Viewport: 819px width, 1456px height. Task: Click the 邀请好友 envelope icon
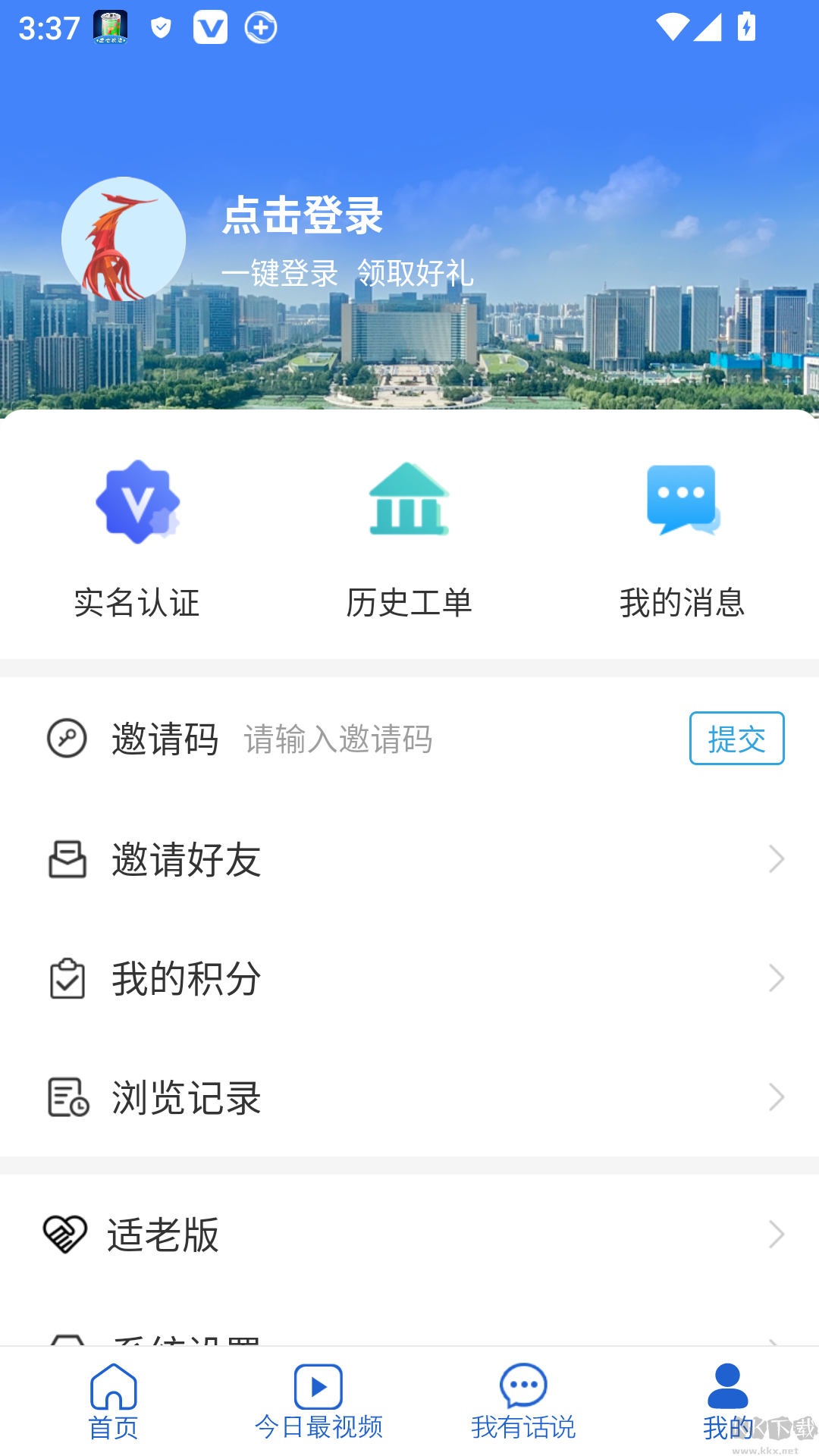click(67, 858)
